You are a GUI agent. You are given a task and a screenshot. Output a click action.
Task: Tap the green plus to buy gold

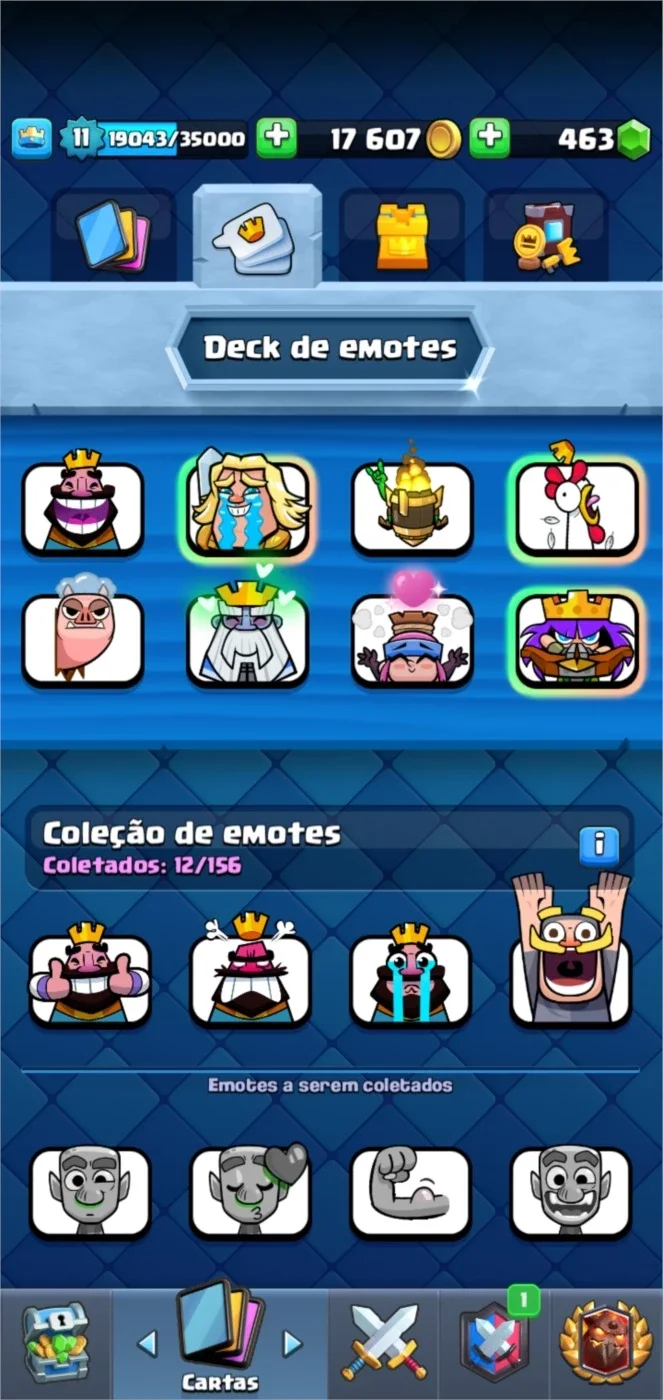pyautogui.click(x=277, y=139)
